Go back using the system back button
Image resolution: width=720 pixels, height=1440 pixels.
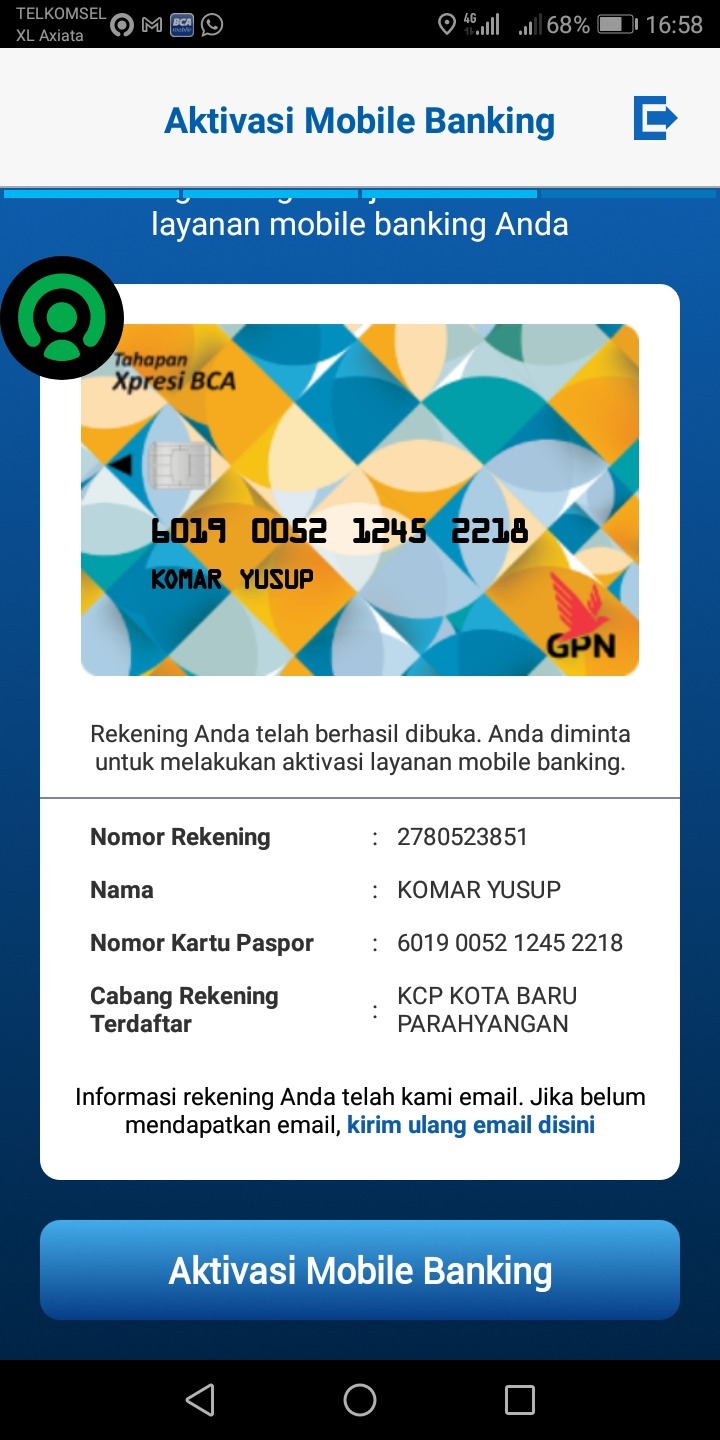[x=200, y=1399]
